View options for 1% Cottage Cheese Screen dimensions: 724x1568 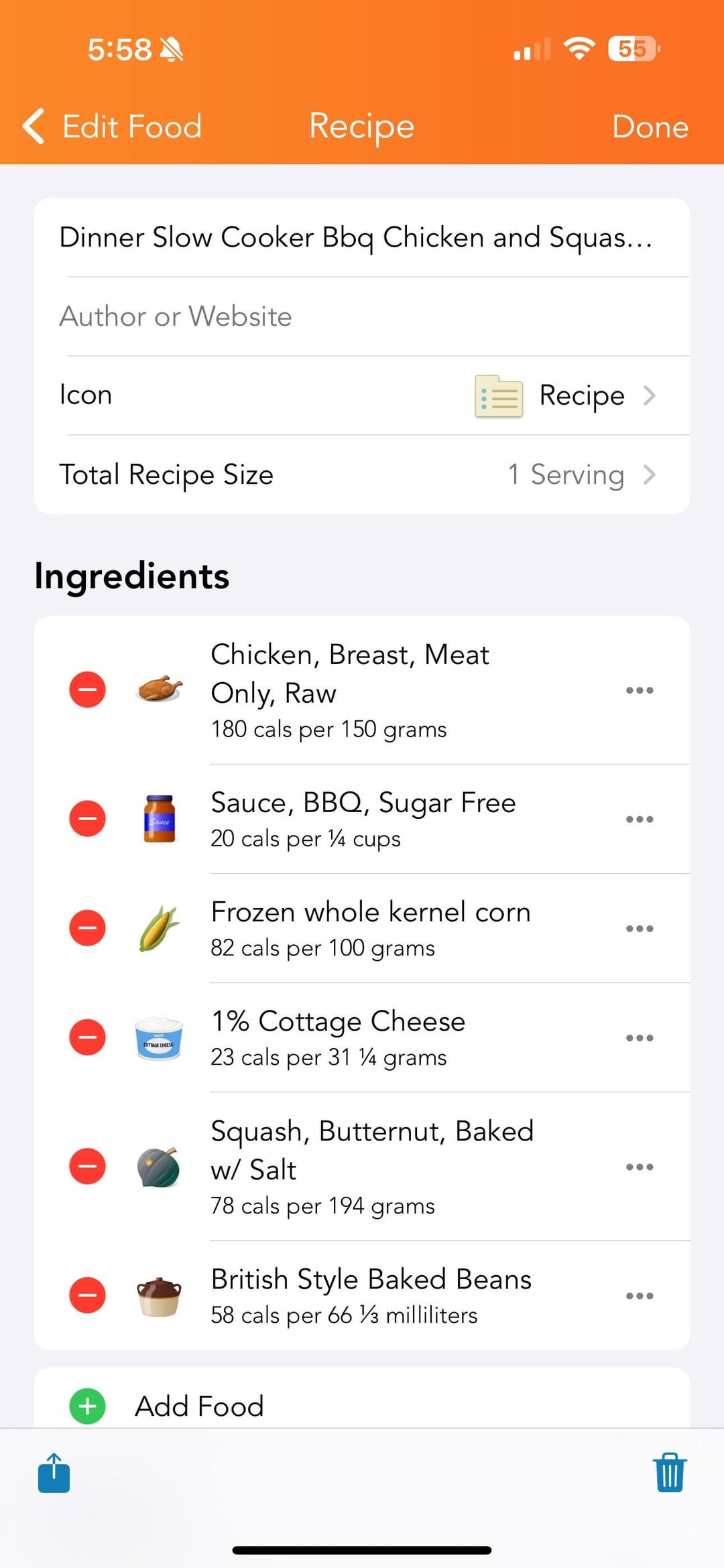pos(639,1037)
